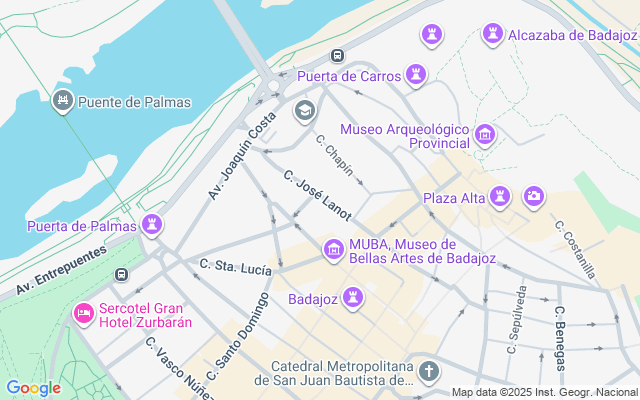Select the Plaza Alta marker
This screenshot has height=400, width=640.
[501, 197]
